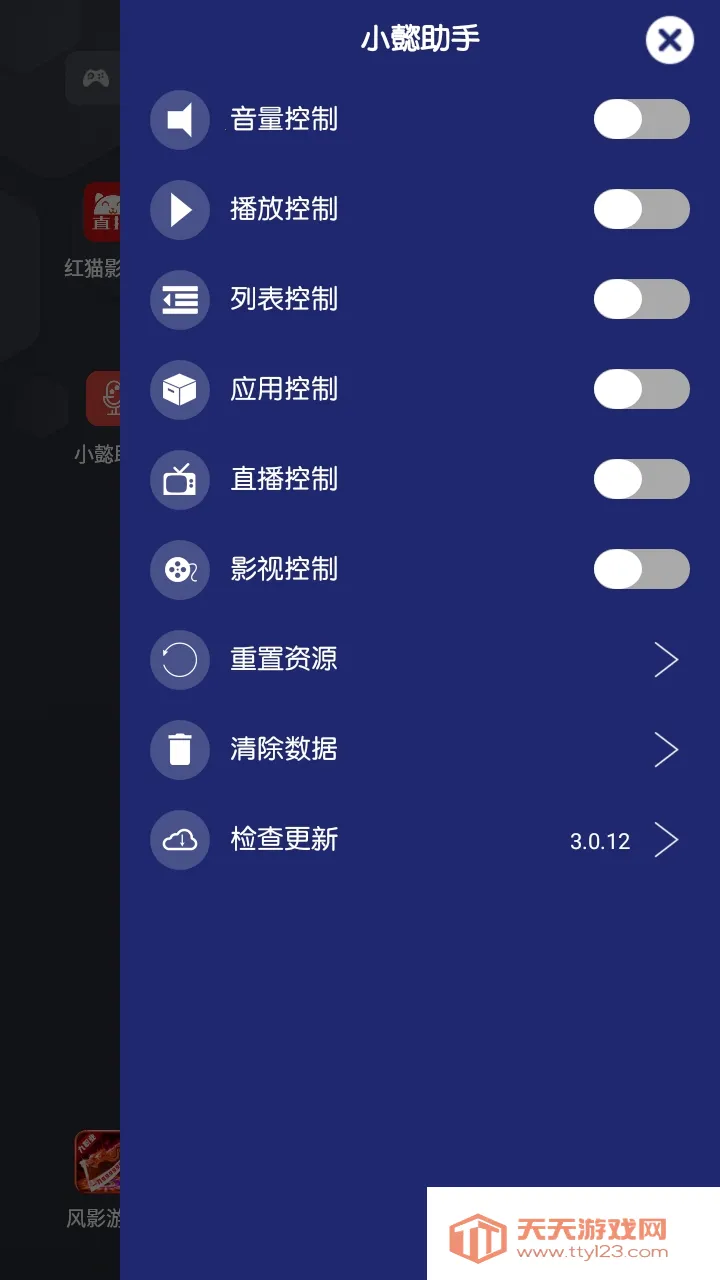The width and height of the screenshot is (720, 1280).
Task: Toggle the 应用控制 switch
Action: pos(641,390)
